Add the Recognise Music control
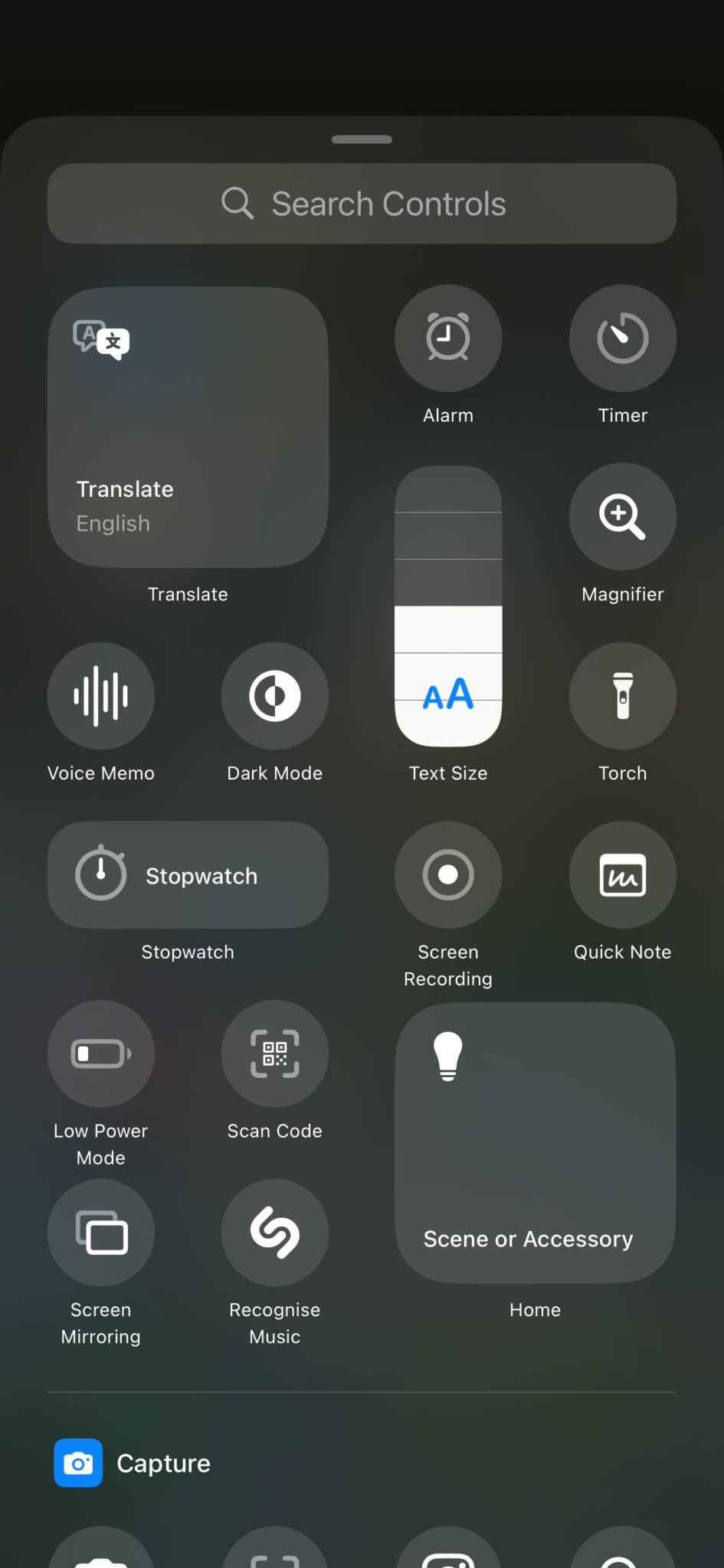 coord(275,1233)
